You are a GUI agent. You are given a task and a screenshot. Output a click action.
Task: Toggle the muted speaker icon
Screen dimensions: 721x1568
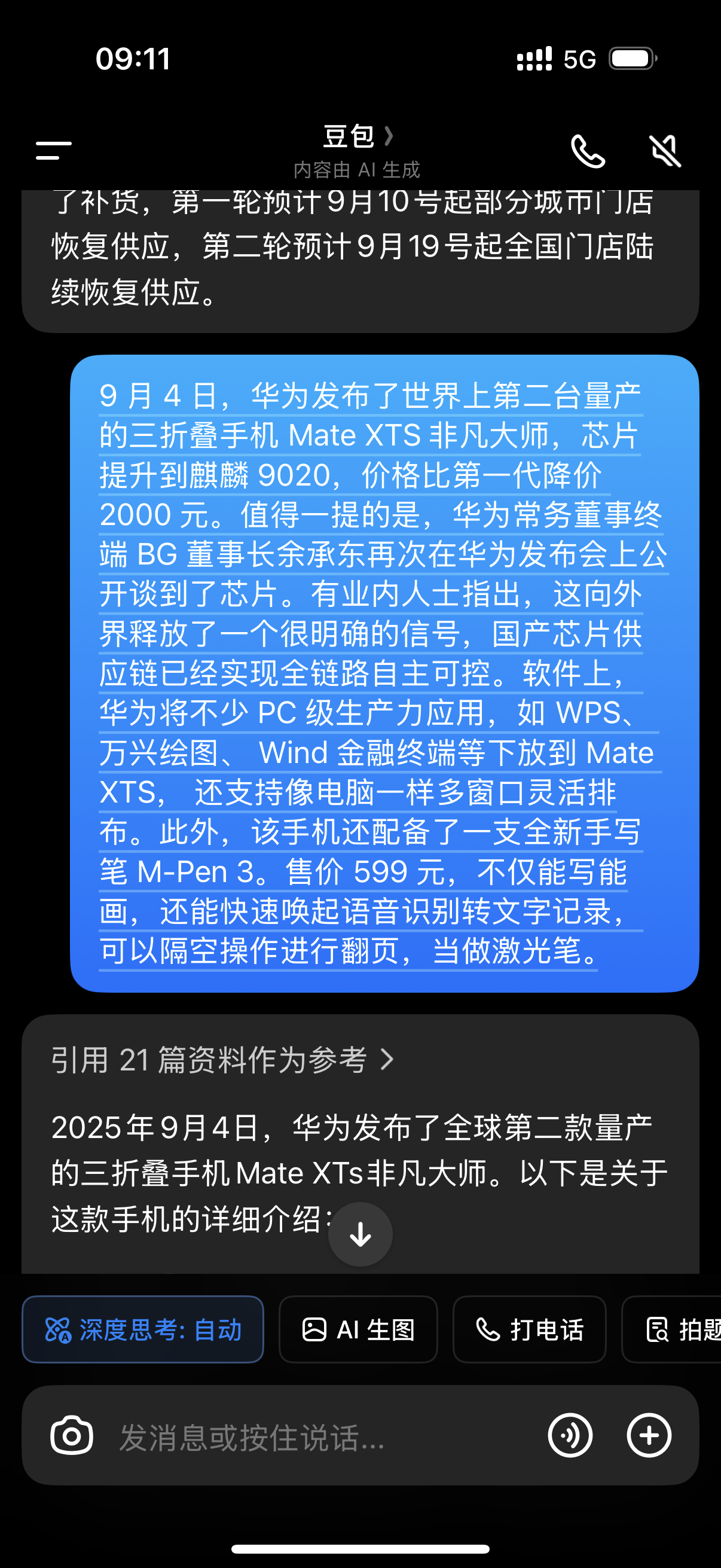tap(665, 151)
